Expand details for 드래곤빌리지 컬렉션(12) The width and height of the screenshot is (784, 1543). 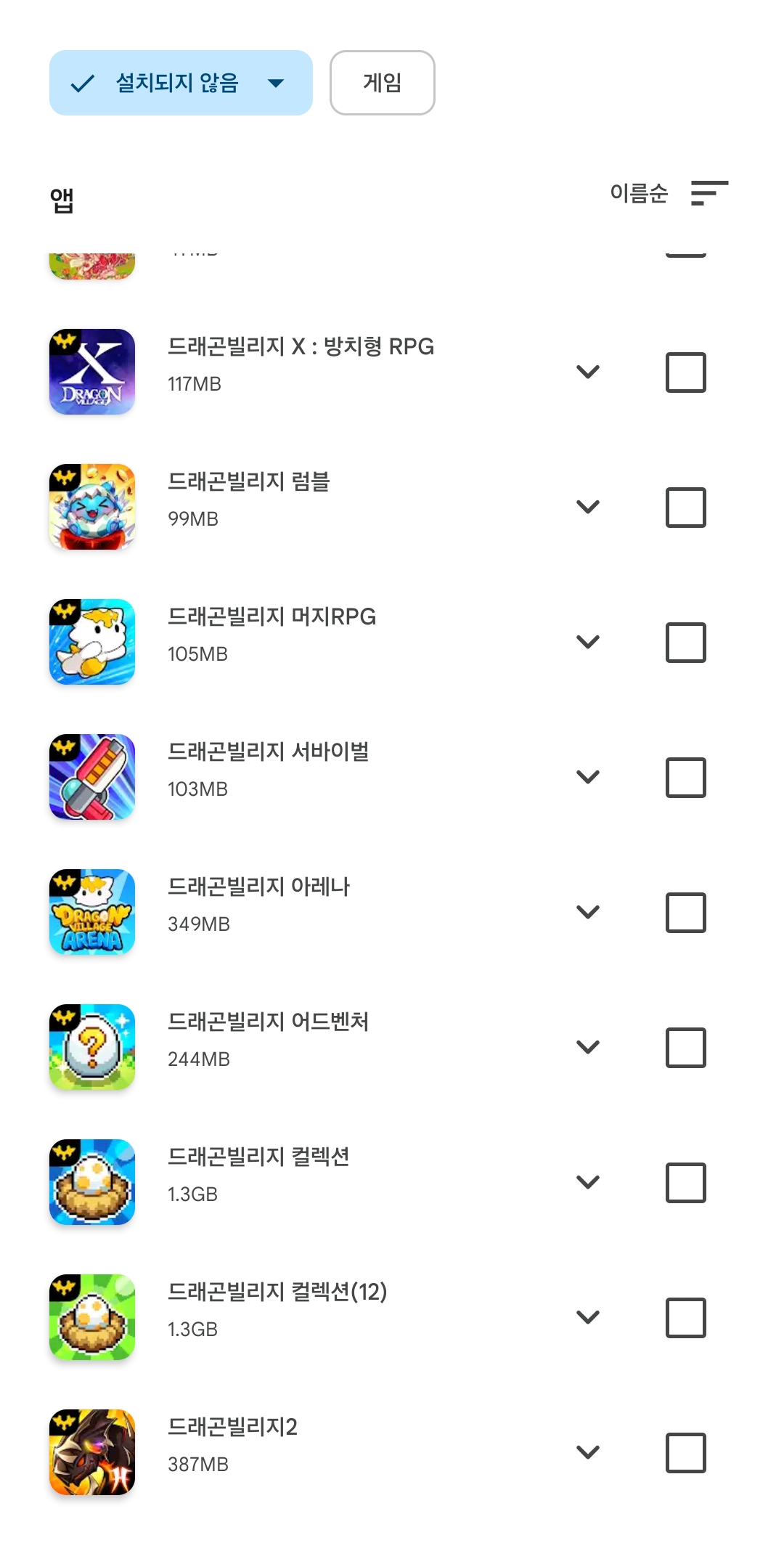587,1318
